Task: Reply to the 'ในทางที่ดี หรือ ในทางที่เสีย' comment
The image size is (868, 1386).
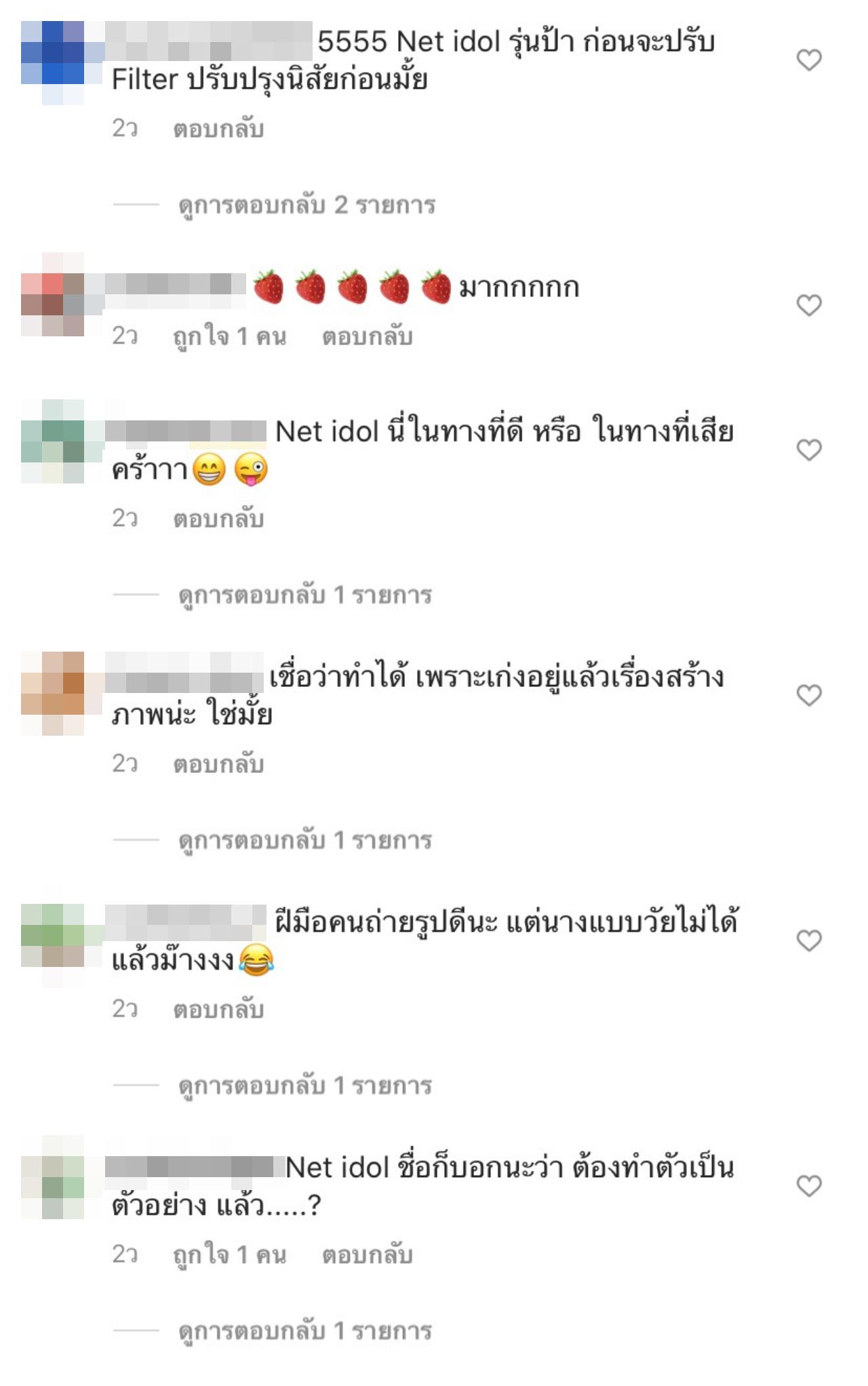Action: 218,519
